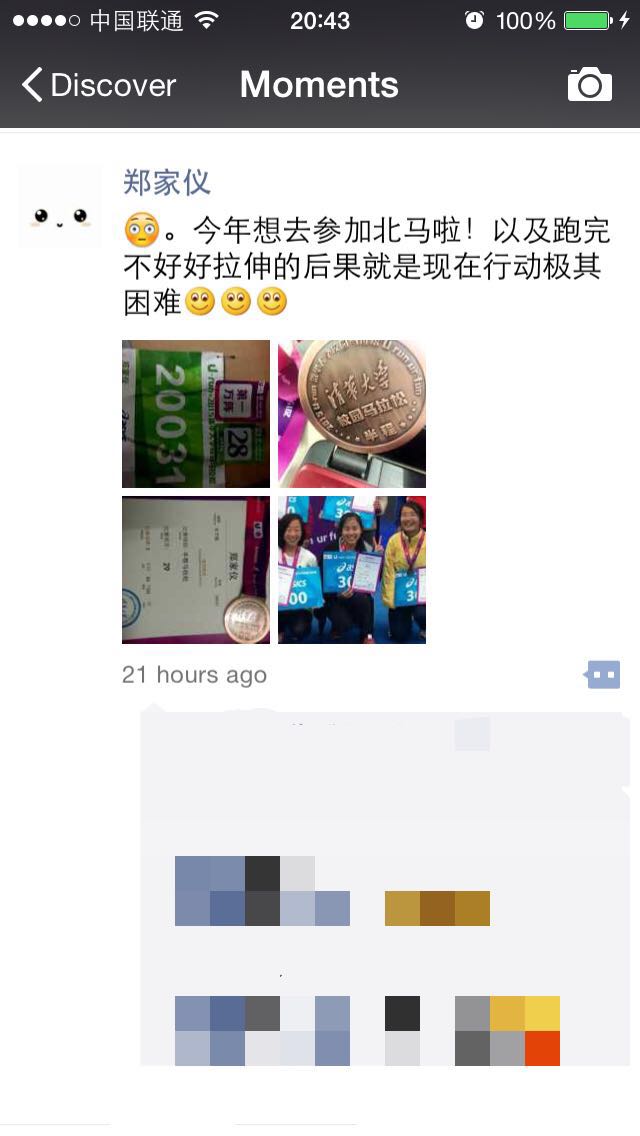The width and height of the screenshot is (640, 1136).
Task: Go back to Discover
Action: [x=98, y=86]
